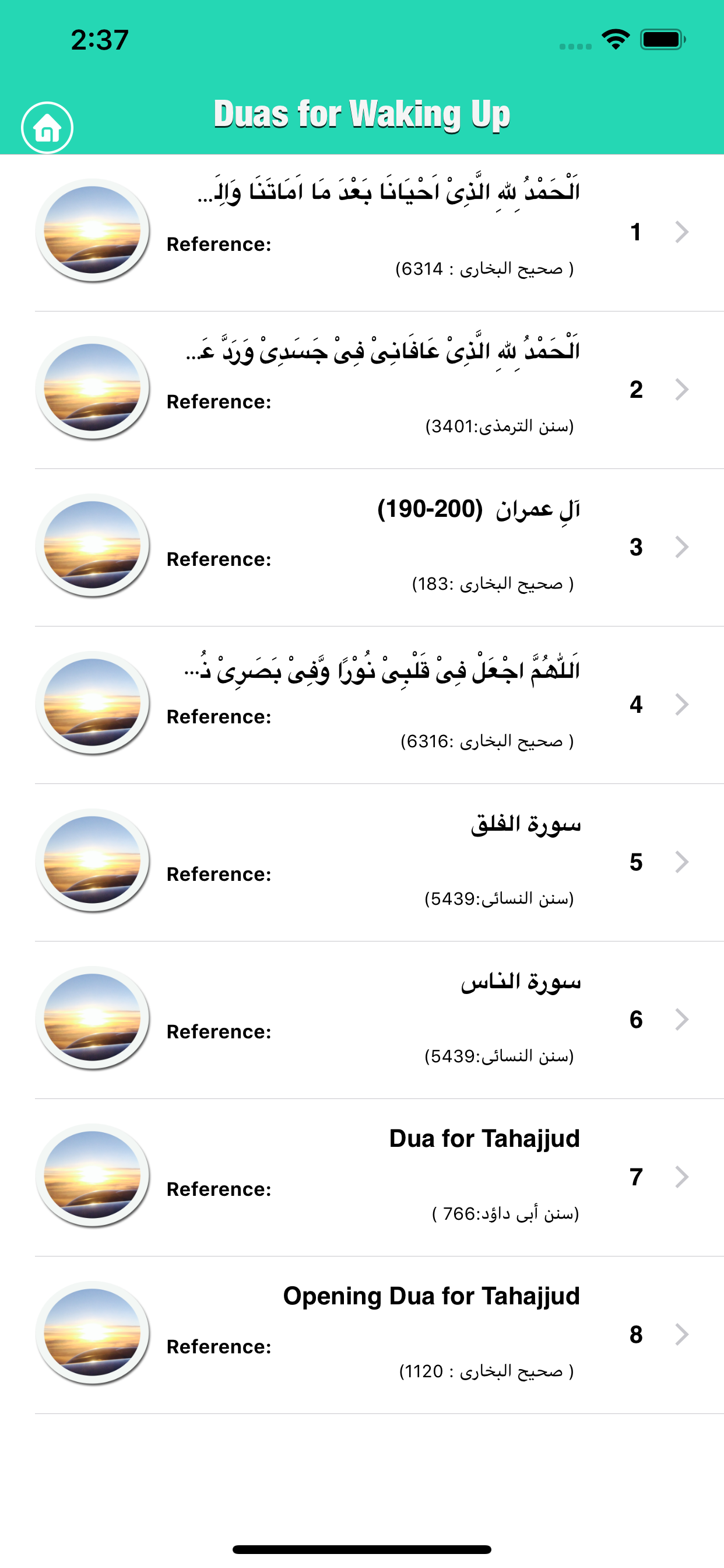Open Aal Imran (190-200) entry

click(362, 548)
